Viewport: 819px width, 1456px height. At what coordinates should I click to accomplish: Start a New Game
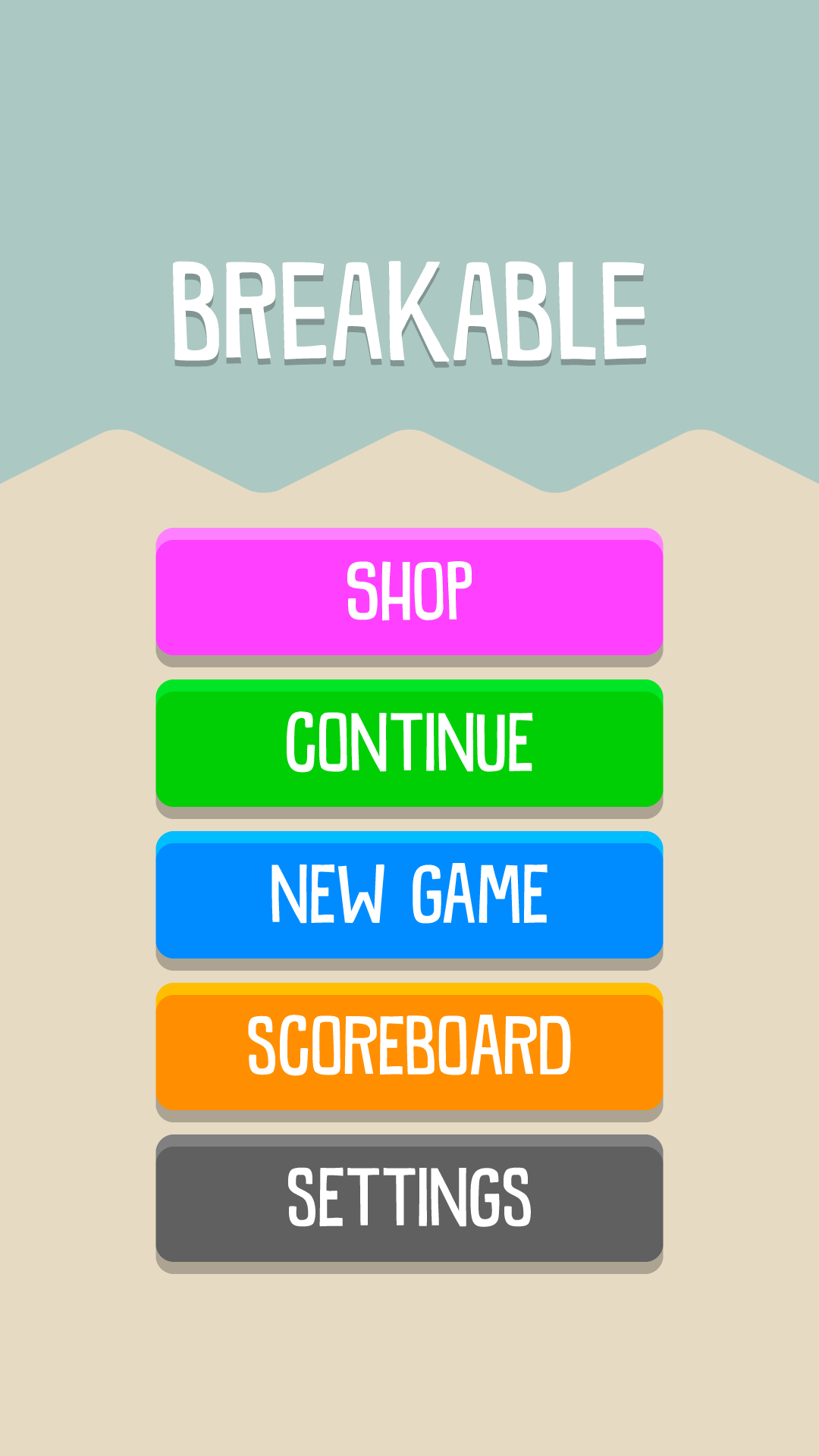coord(409,896)
